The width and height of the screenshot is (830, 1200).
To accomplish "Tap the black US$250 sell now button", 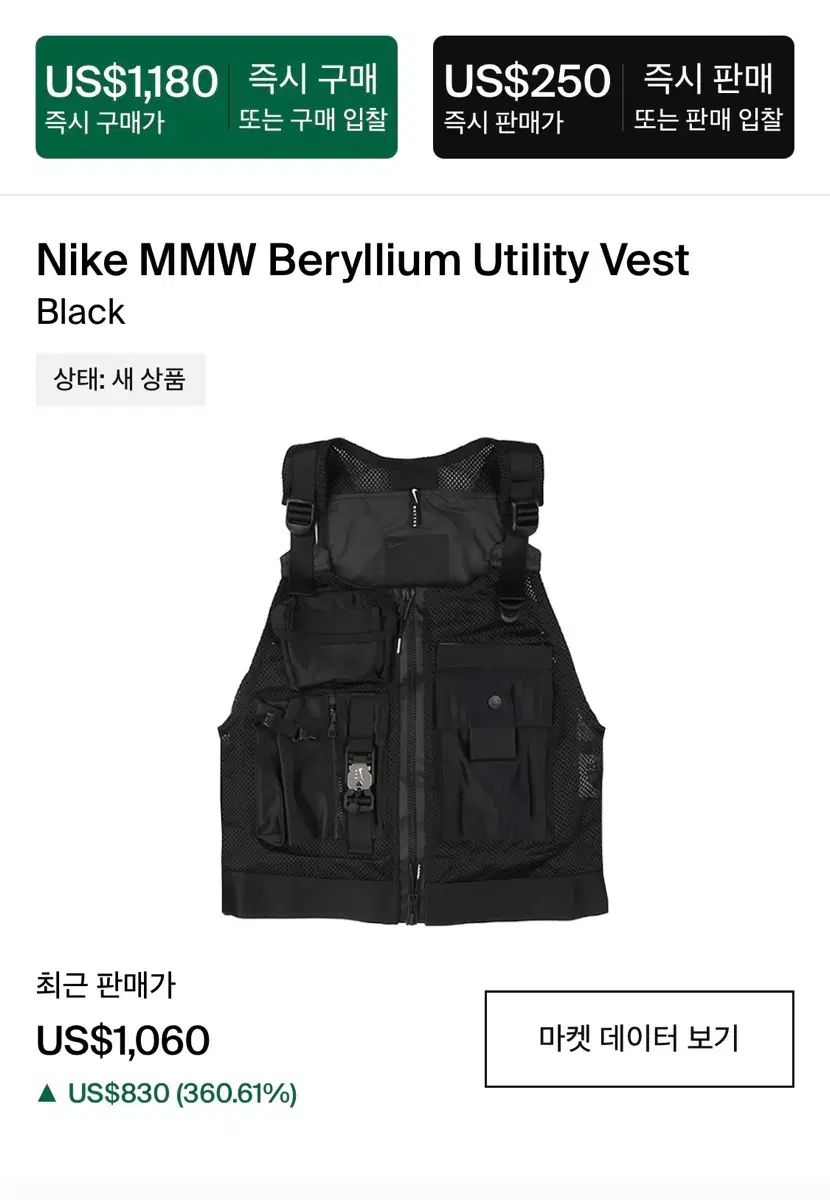I will tap(613, 97).
